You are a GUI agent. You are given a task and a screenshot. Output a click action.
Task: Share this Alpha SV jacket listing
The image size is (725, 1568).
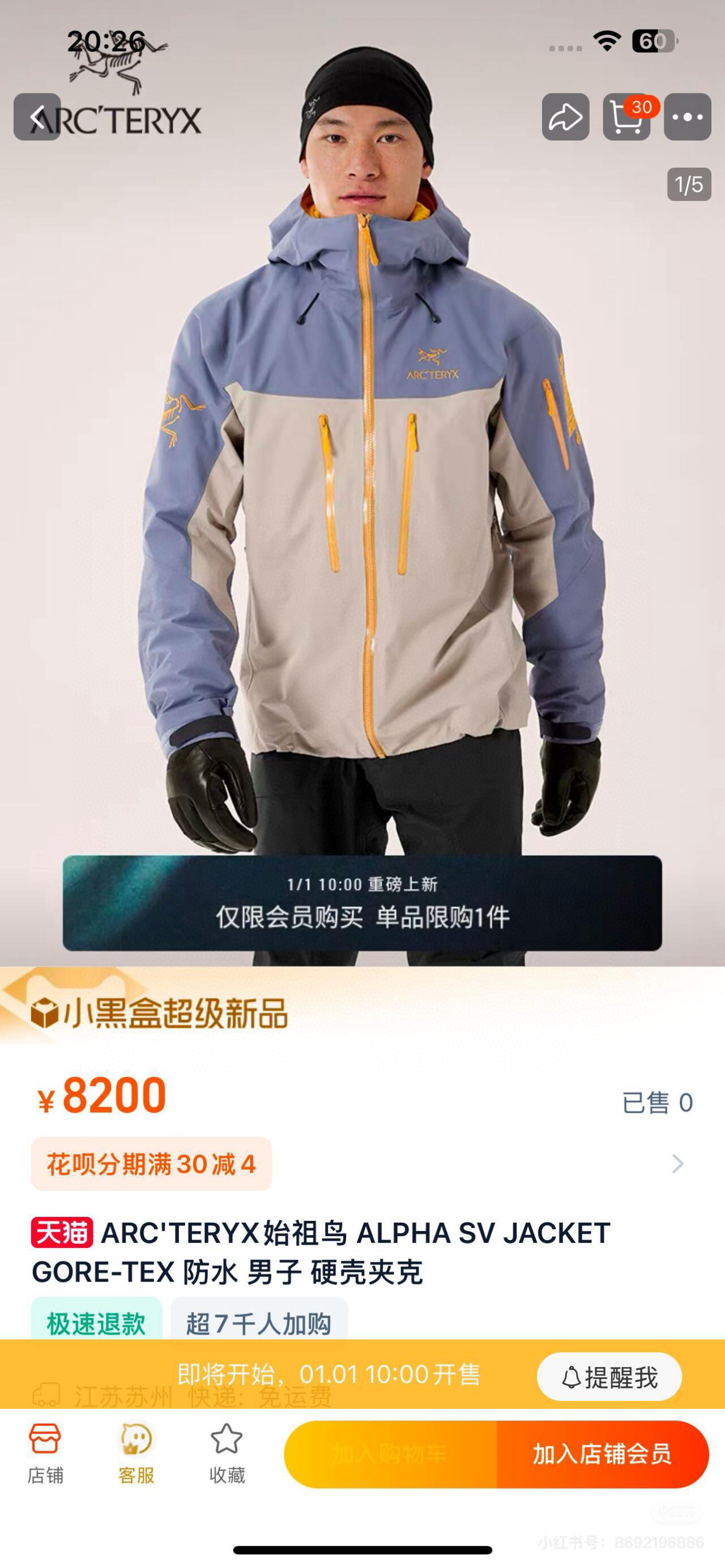(x=565, y=117)
